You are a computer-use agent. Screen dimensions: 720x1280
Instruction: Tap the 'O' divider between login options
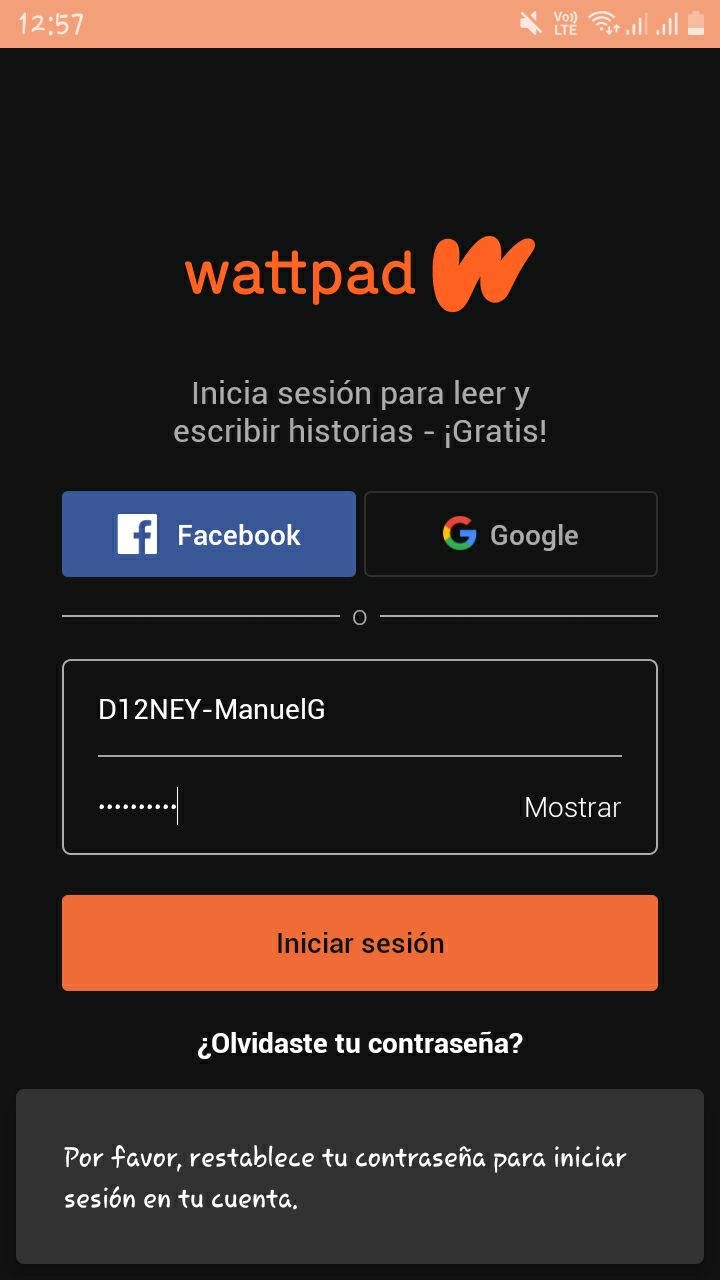(360, 616)
